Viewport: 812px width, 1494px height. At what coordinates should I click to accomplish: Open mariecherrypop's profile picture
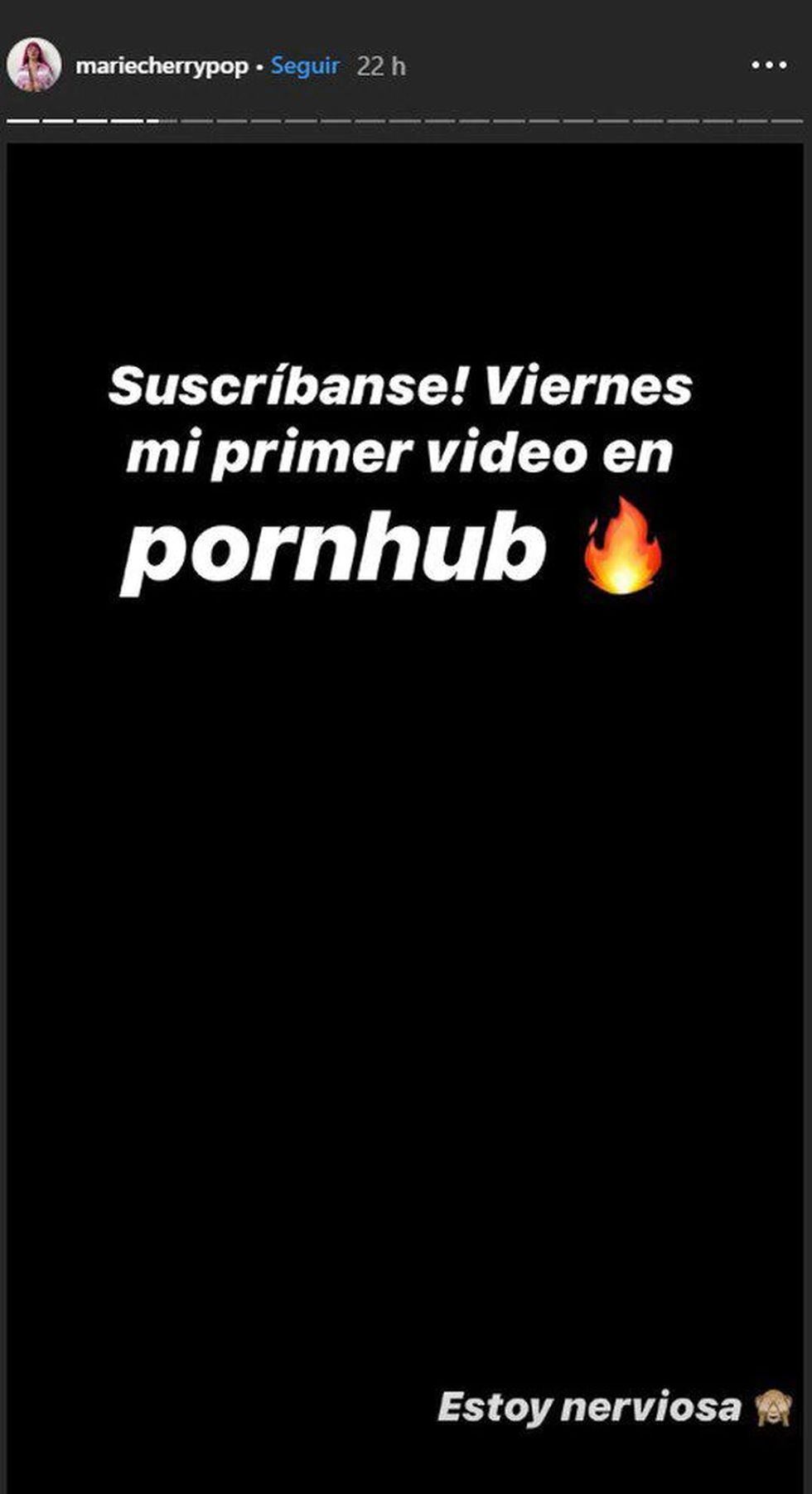point(34,65)
